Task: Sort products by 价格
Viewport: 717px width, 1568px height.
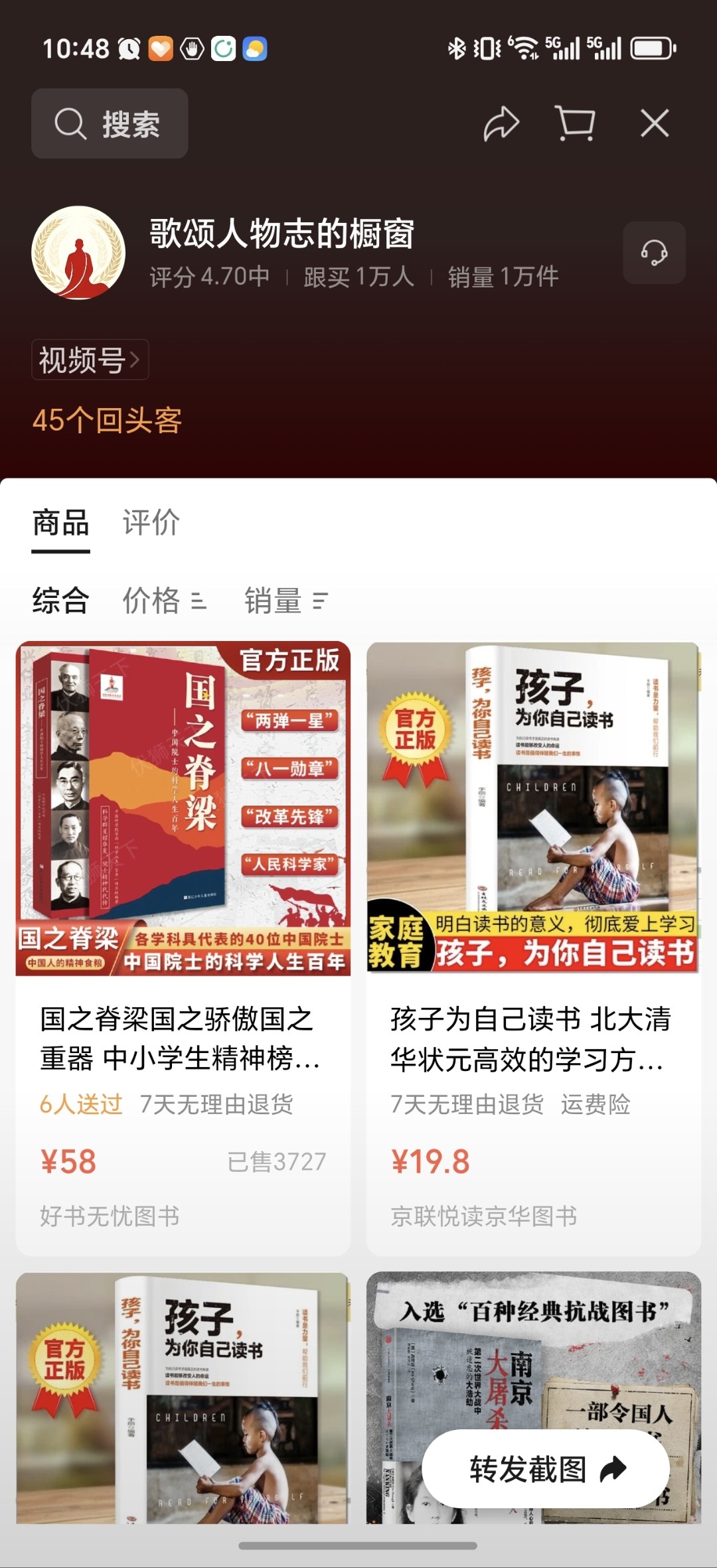Action: pos(165,601)
